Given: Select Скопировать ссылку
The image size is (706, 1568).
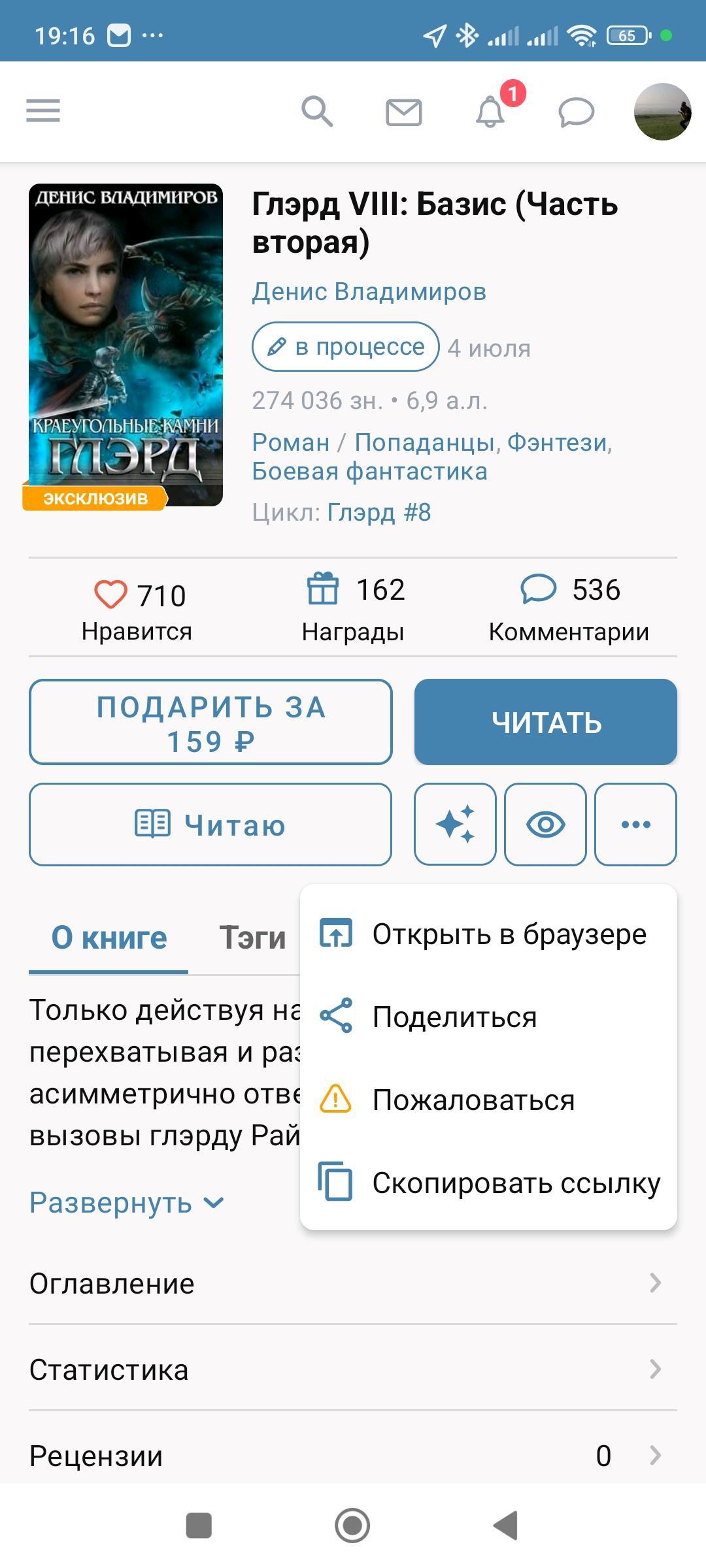Looking at the screenshot, I should (488, 1183).
